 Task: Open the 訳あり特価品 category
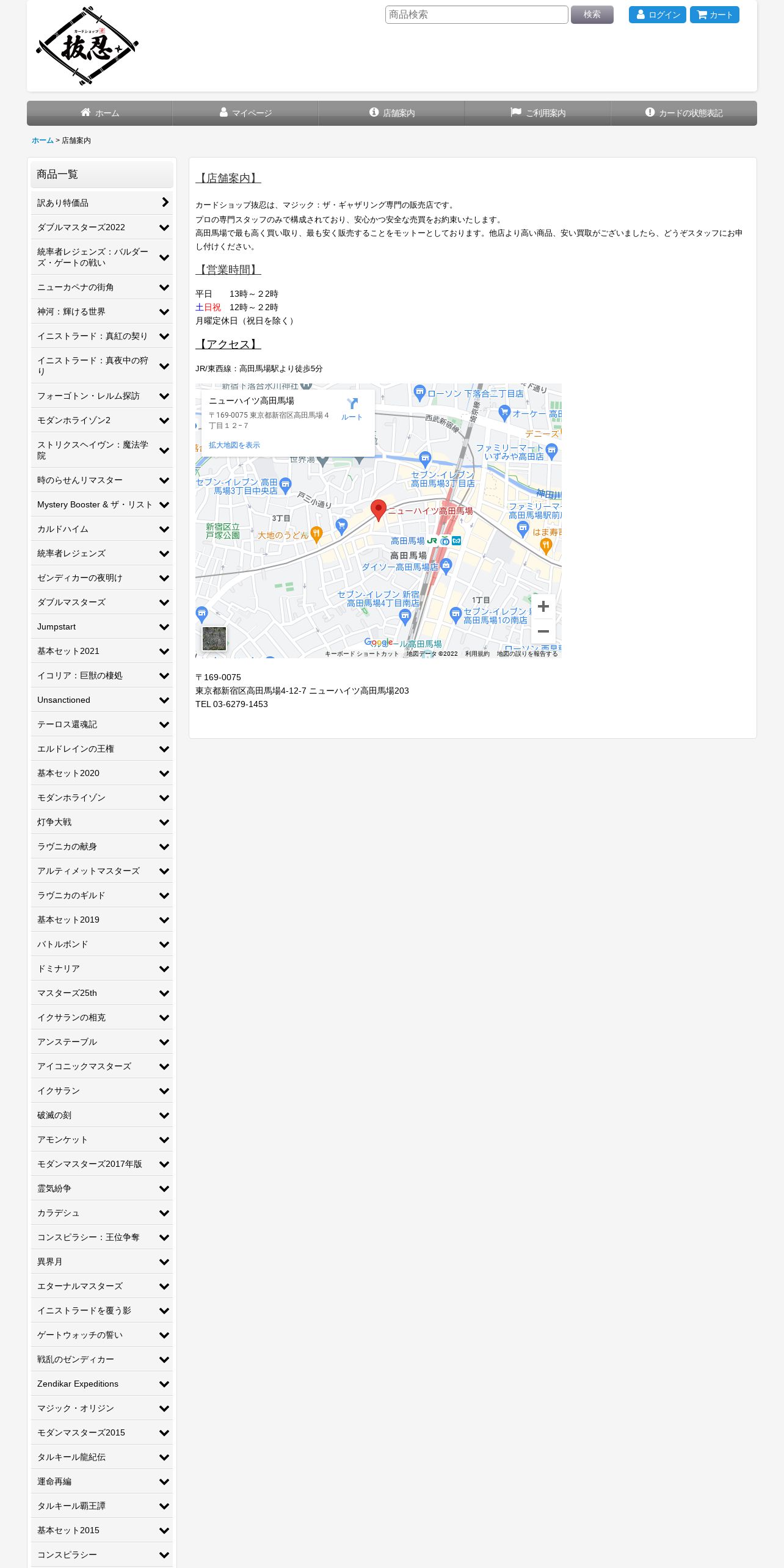coord(102,203)
